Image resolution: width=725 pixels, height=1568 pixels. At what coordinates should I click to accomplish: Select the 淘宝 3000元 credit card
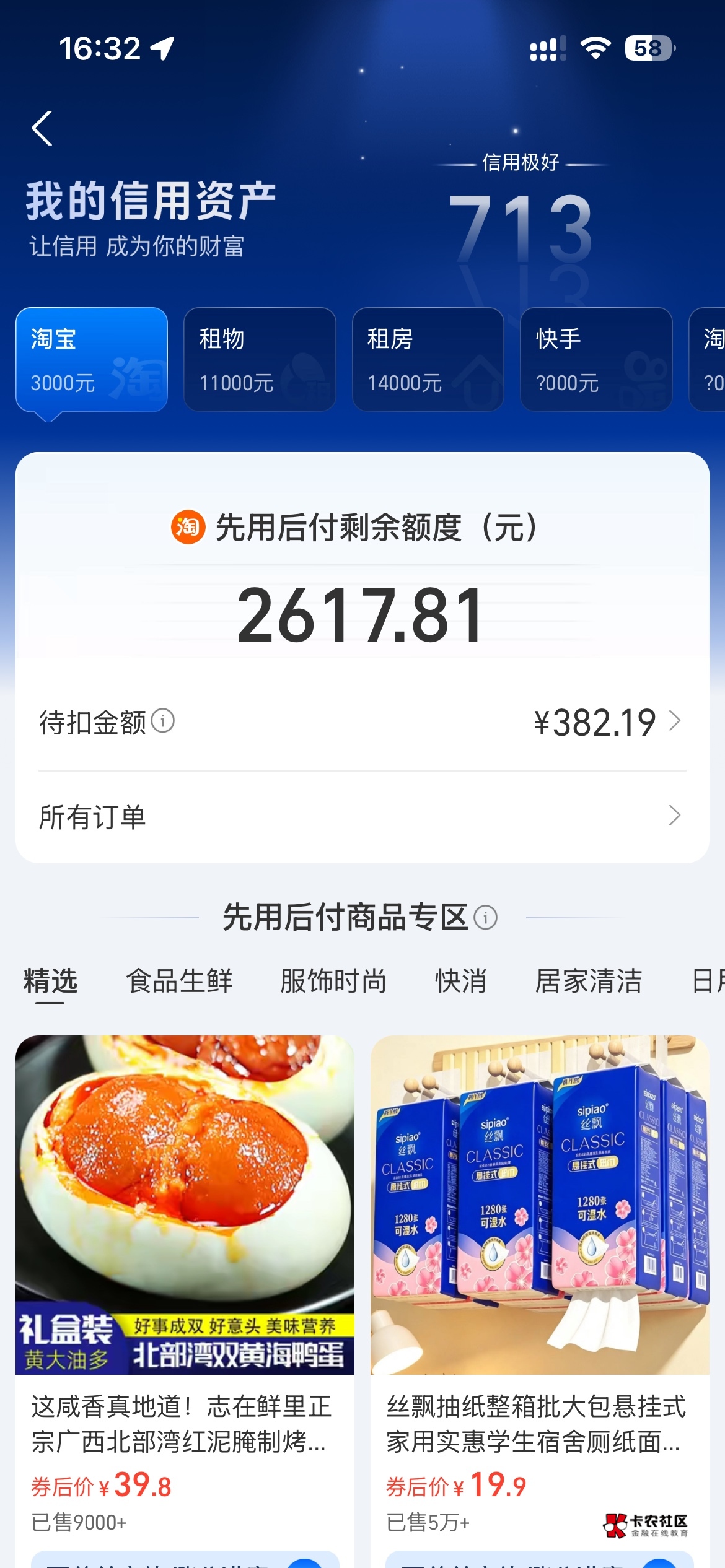92,360
